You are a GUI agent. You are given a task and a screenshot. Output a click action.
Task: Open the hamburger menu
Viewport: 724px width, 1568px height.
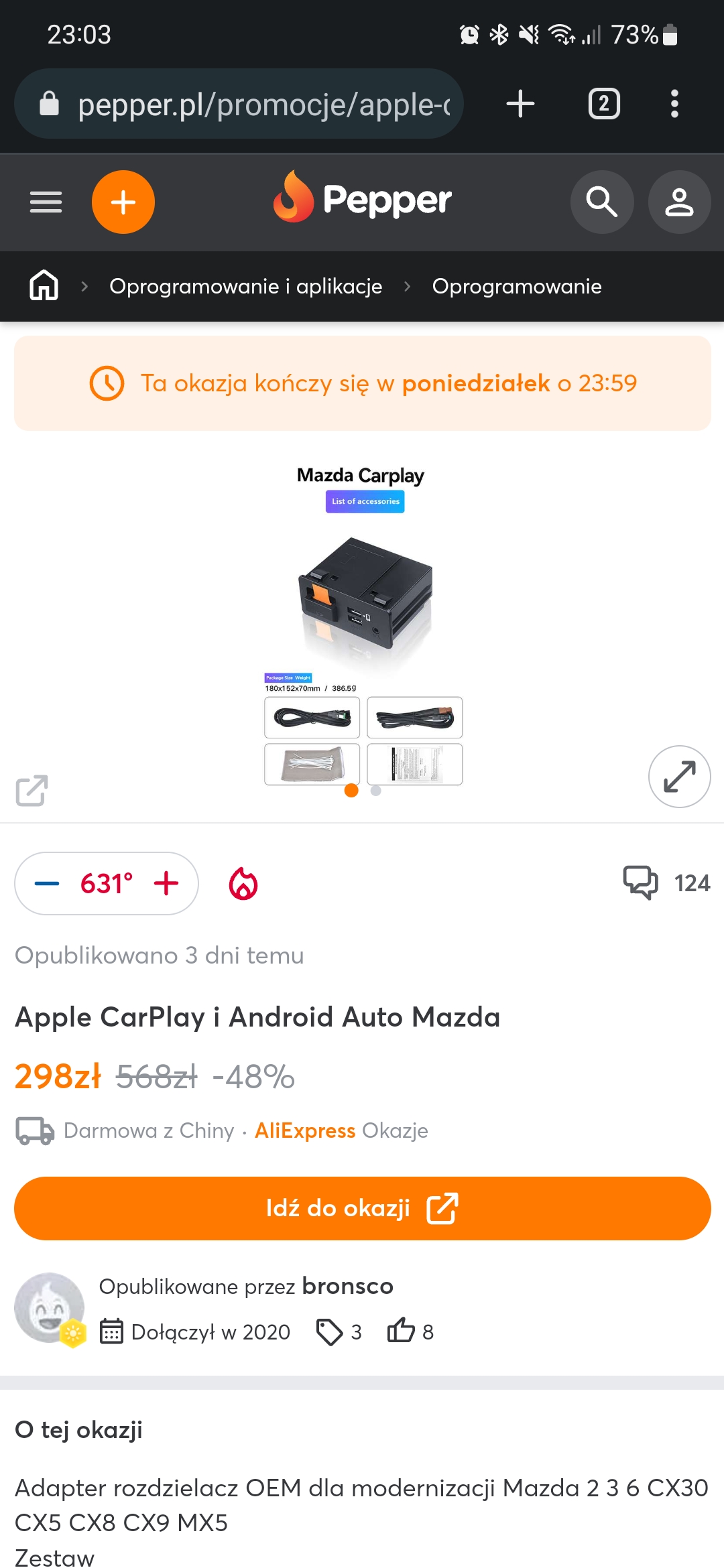click(x=46, y=202)
